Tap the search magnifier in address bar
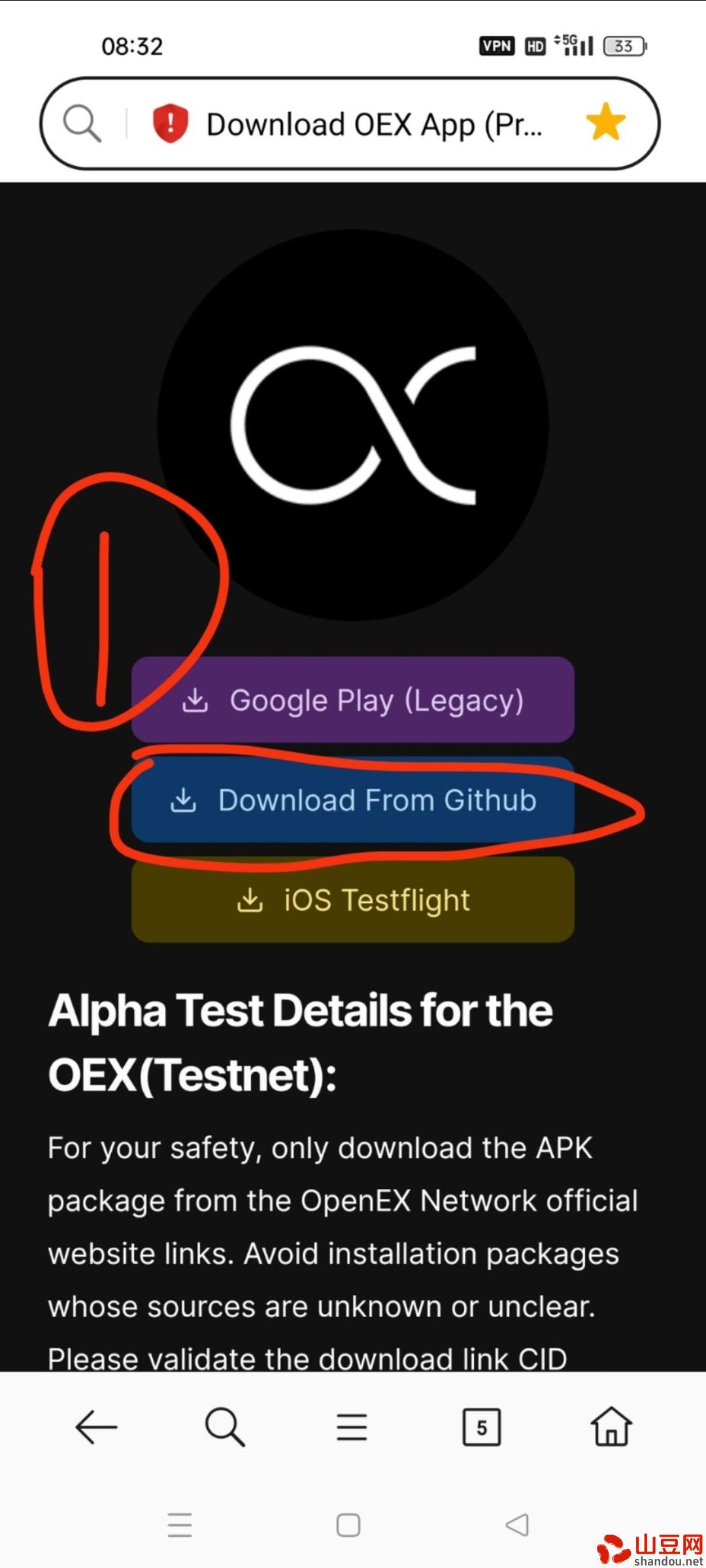Image resolution: width=706 pixels, height=1568 pixels. click(x=82, y=123)
